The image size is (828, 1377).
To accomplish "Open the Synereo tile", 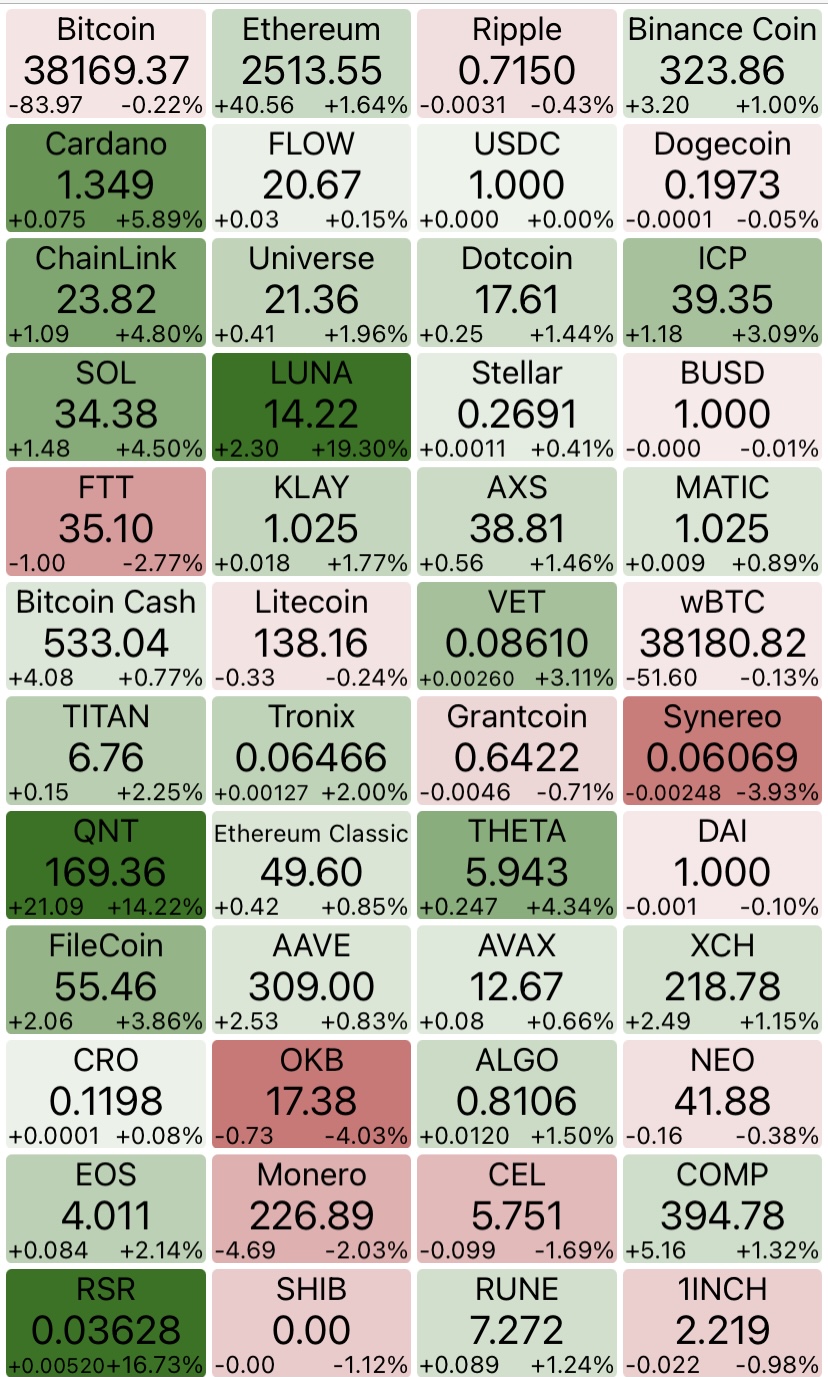I will click(722, 751).
